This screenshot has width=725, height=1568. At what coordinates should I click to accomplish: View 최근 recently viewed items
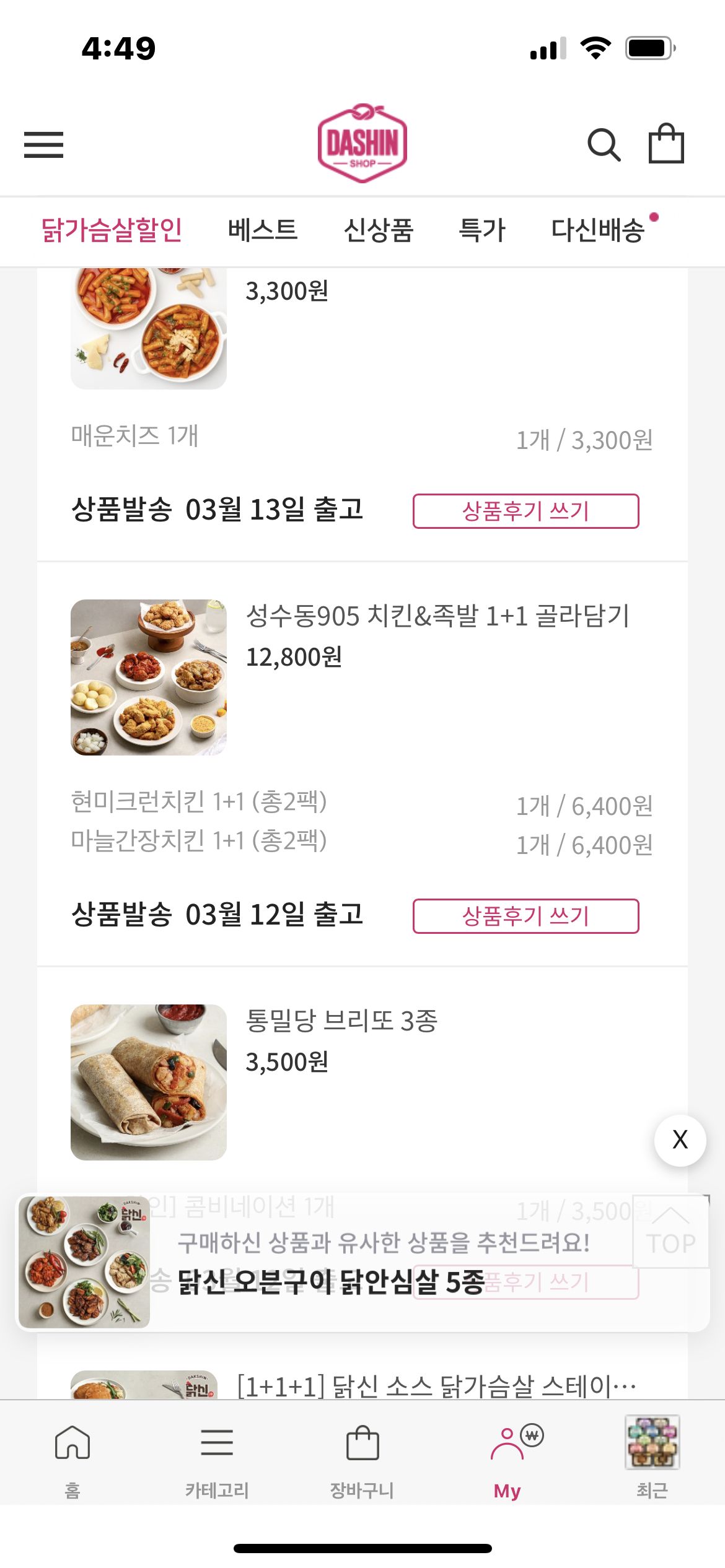(x=652, y=1458)
